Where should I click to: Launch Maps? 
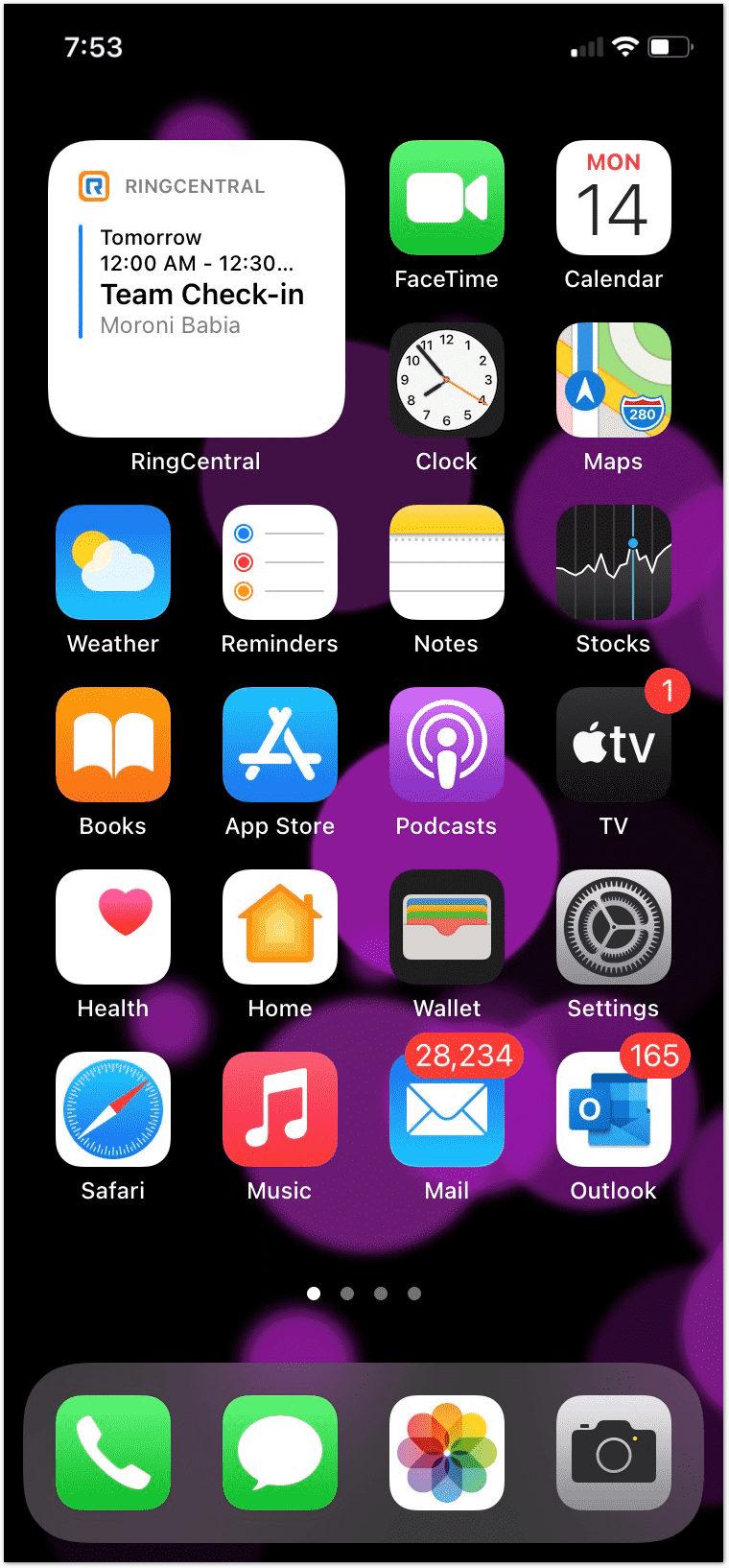point(613,380)
